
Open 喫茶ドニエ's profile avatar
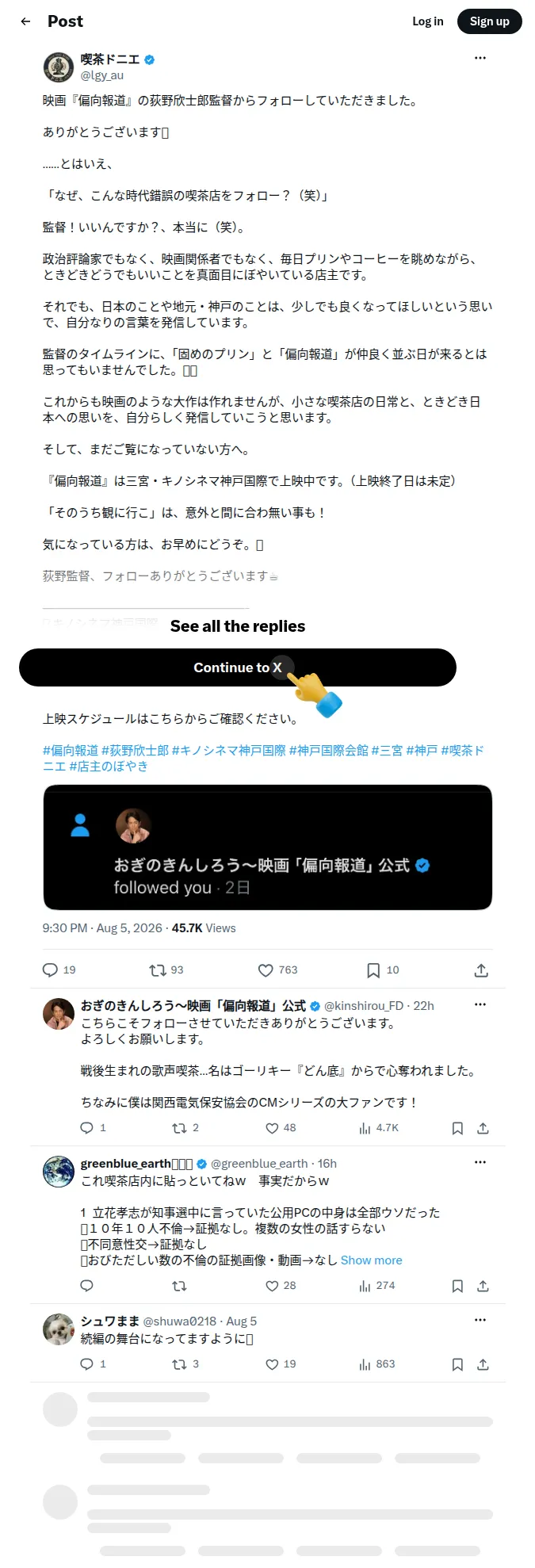click(x=59, y=67)
